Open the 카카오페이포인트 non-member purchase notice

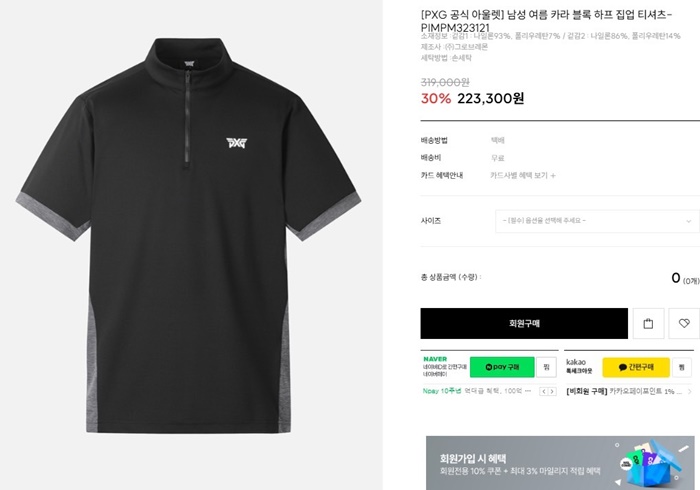(x=625, y=392)
